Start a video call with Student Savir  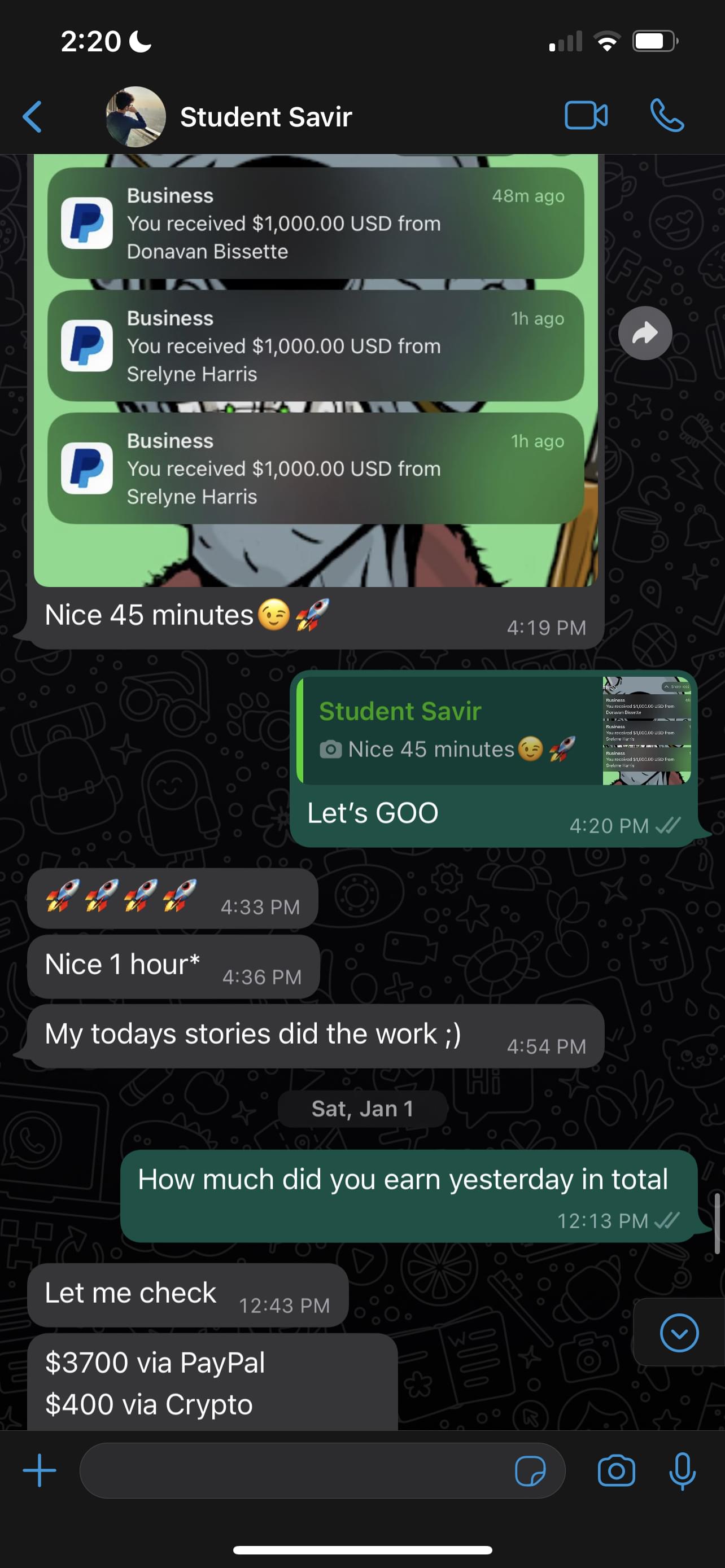tap(585, 116)
